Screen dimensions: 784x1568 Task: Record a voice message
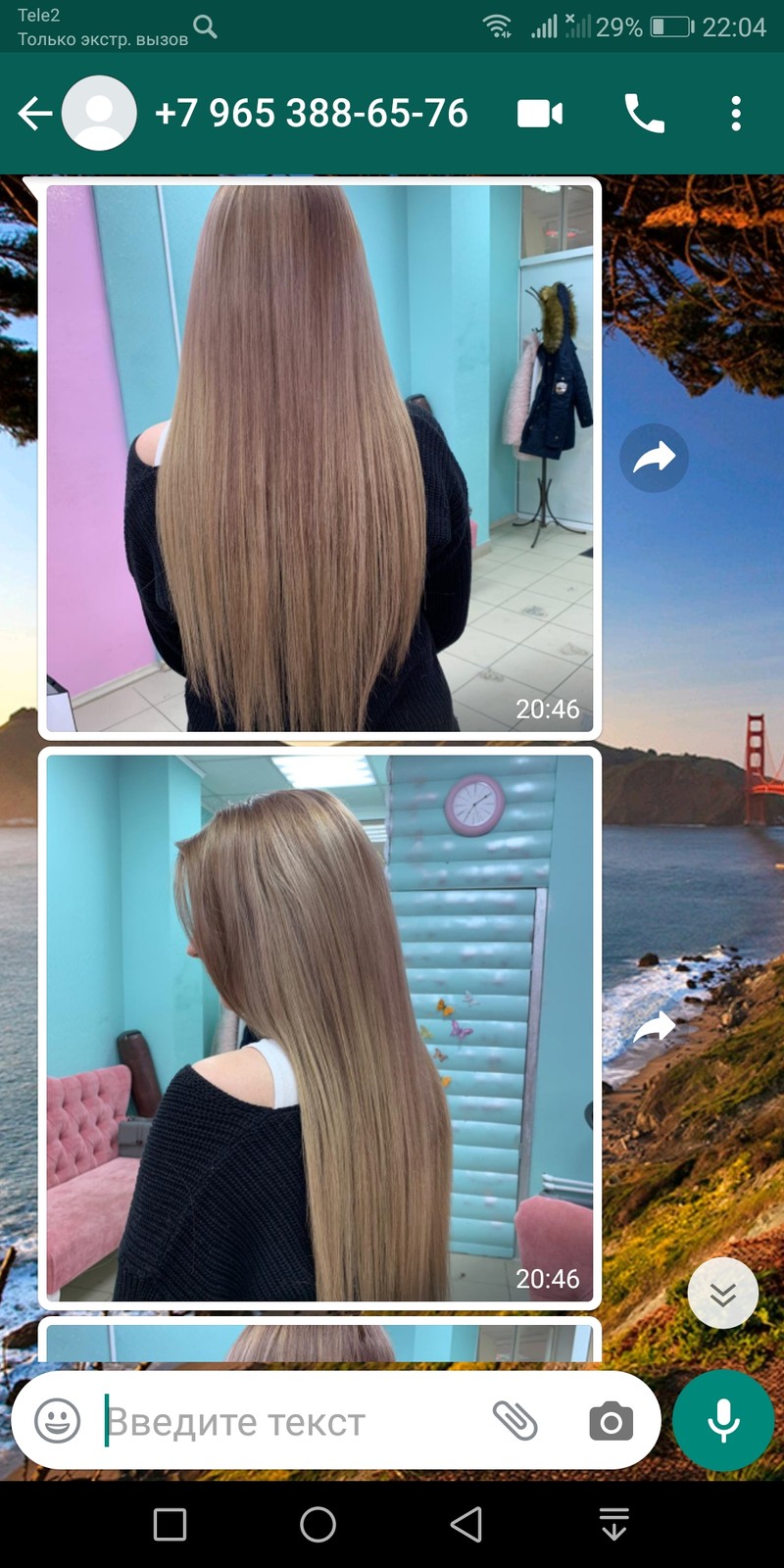pos(723,1421)
